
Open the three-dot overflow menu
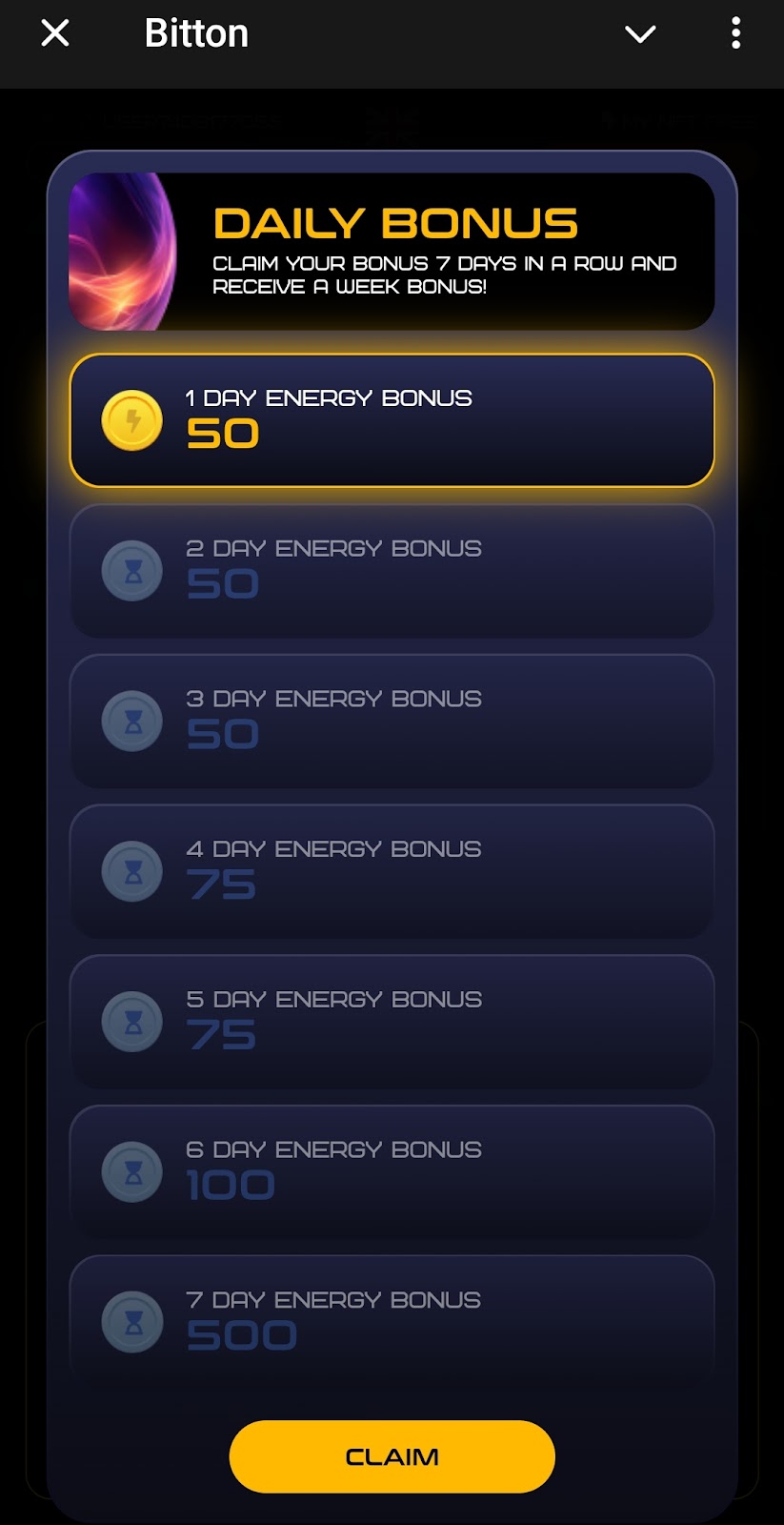click(735, 33)
